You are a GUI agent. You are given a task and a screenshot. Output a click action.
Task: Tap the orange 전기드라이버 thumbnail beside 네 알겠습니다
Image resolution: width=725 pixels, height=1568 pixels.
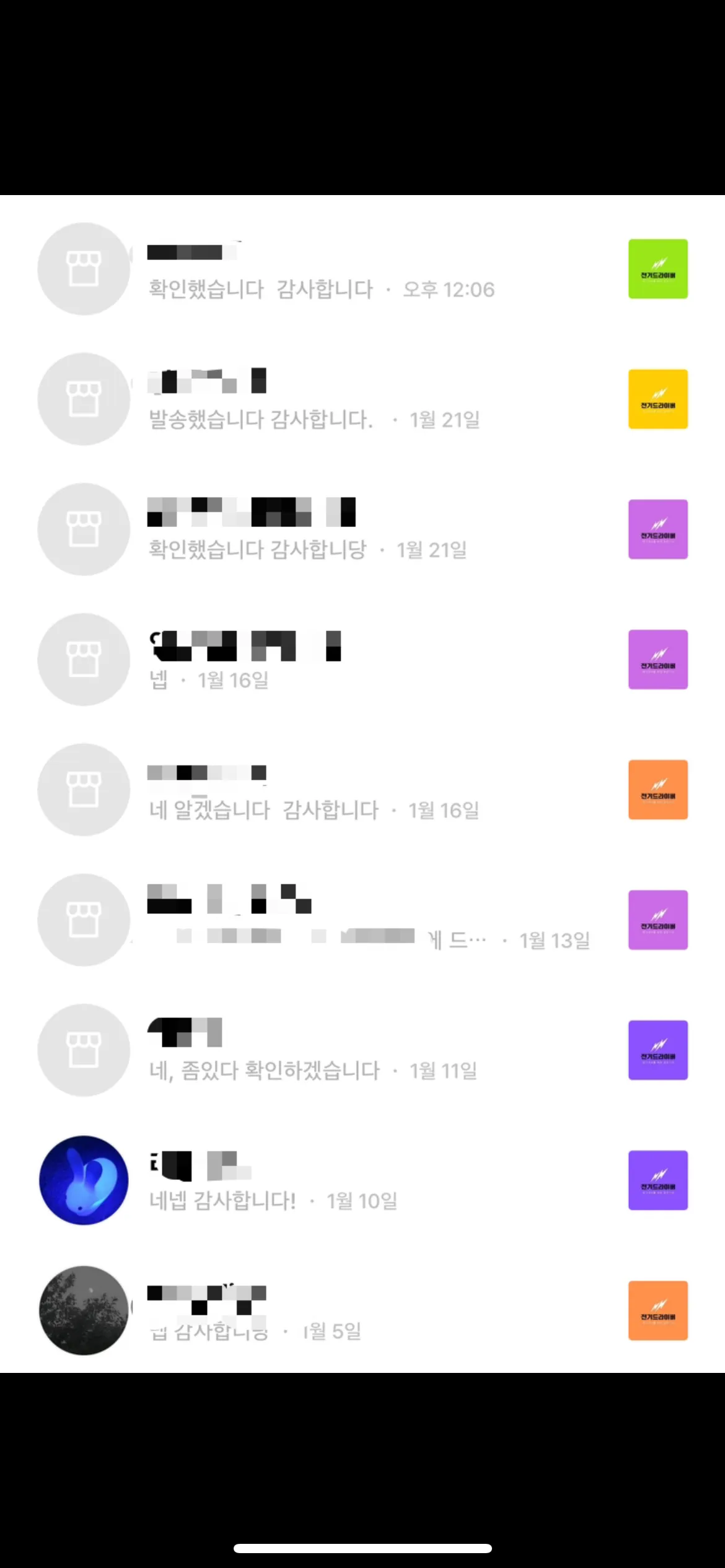[x=658, y=790]
